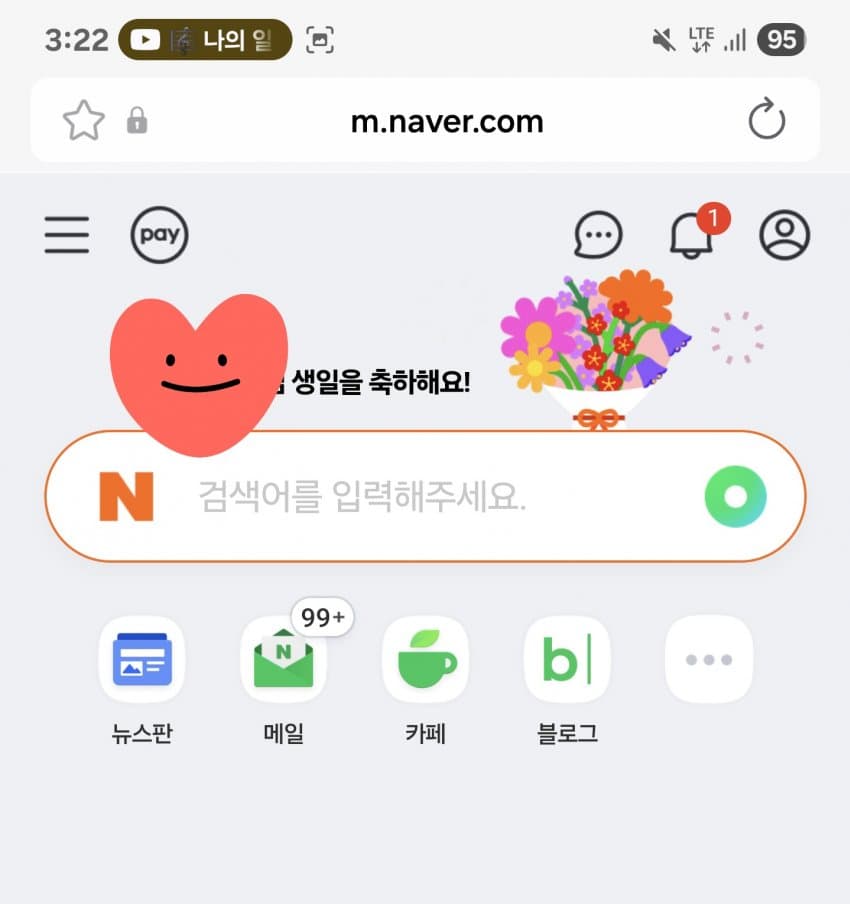This screenshot has height=904, width=850.
Task: Open the Naver Talk chat icon
Action: (598, 236)
